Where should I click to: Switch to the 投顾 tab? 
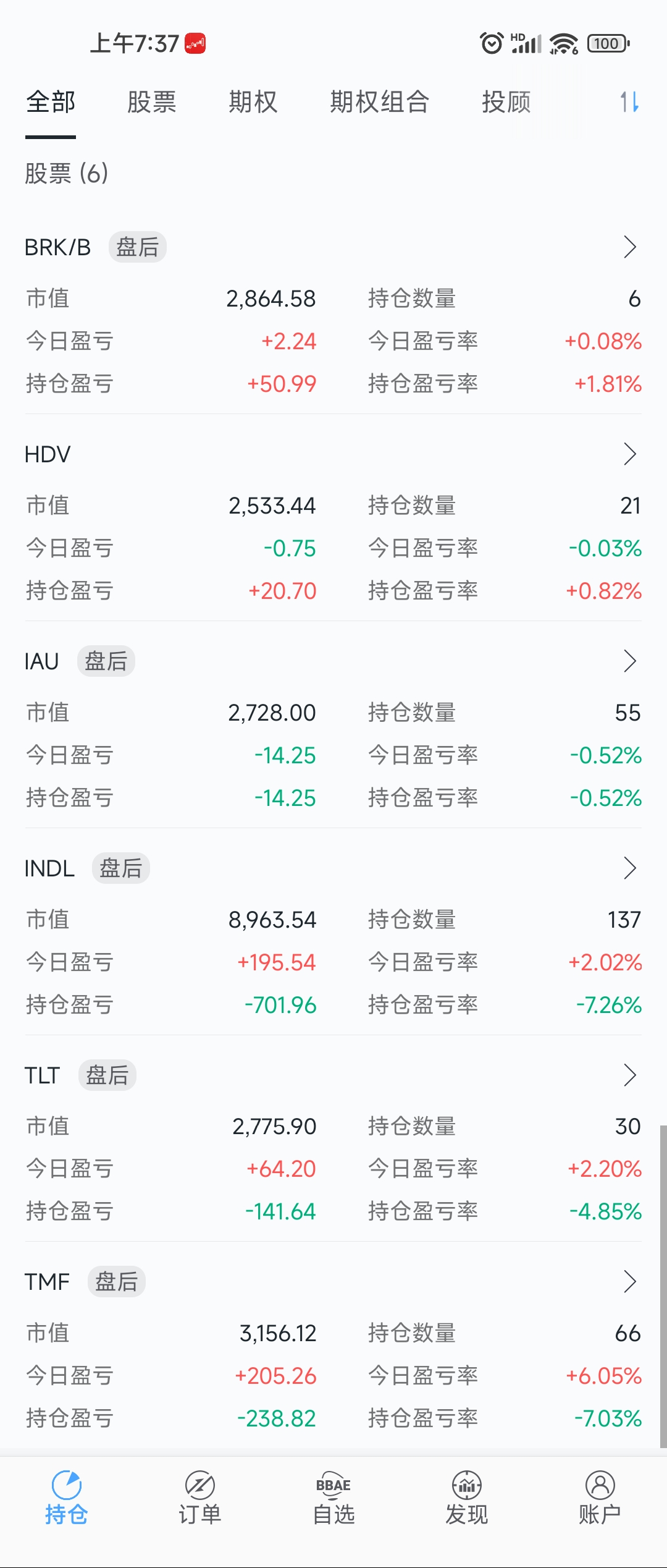point(506,102)
